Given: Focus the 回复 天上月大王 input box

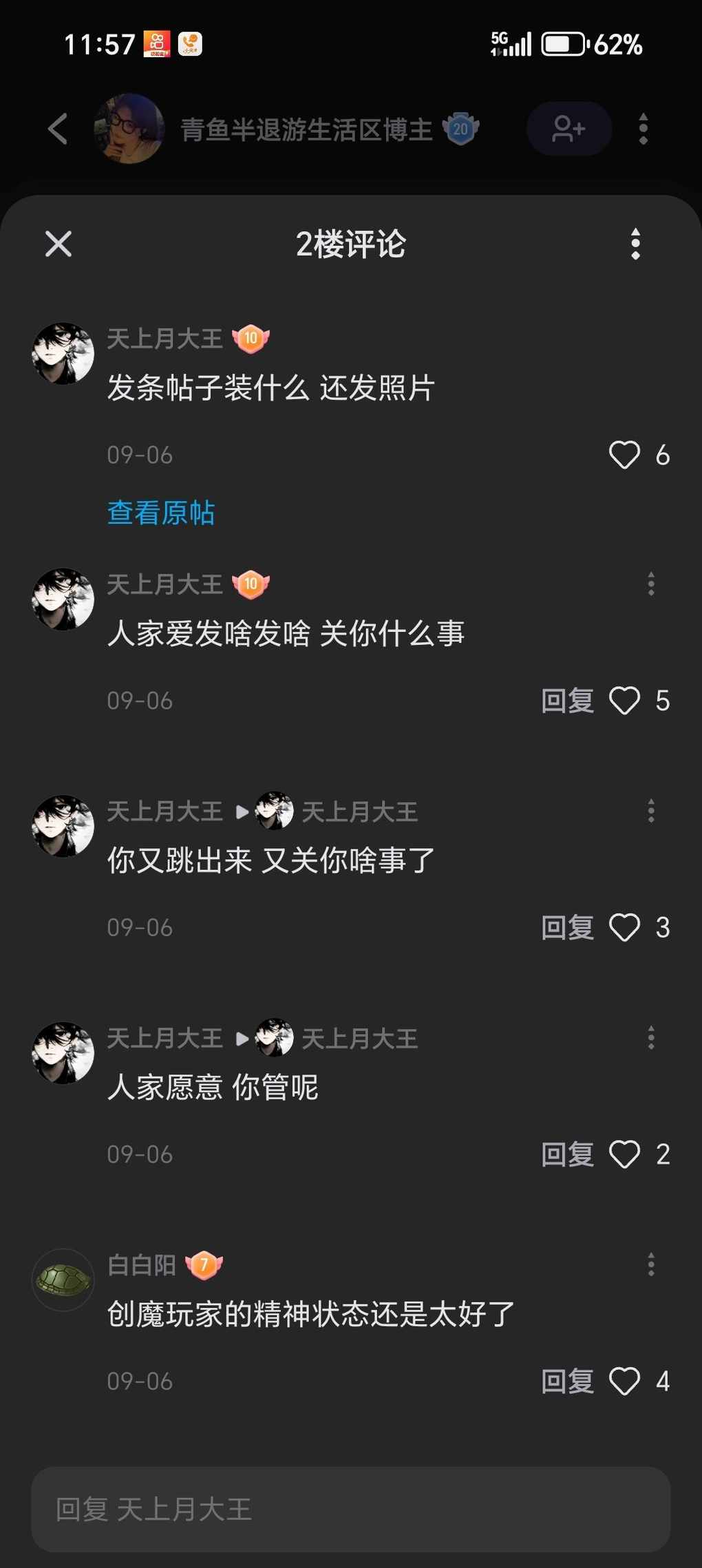Looking at the screenshot, I should 351,1509.
